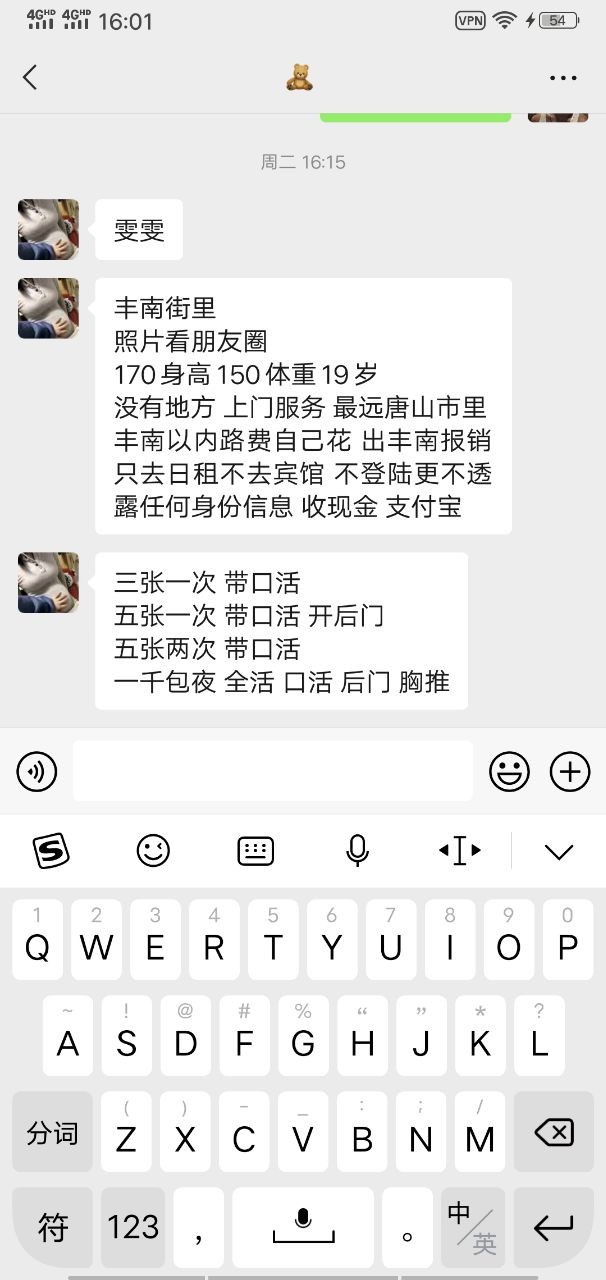Open the cursor movement tool
The image size is (606, 1280).
tap(459, 851)
